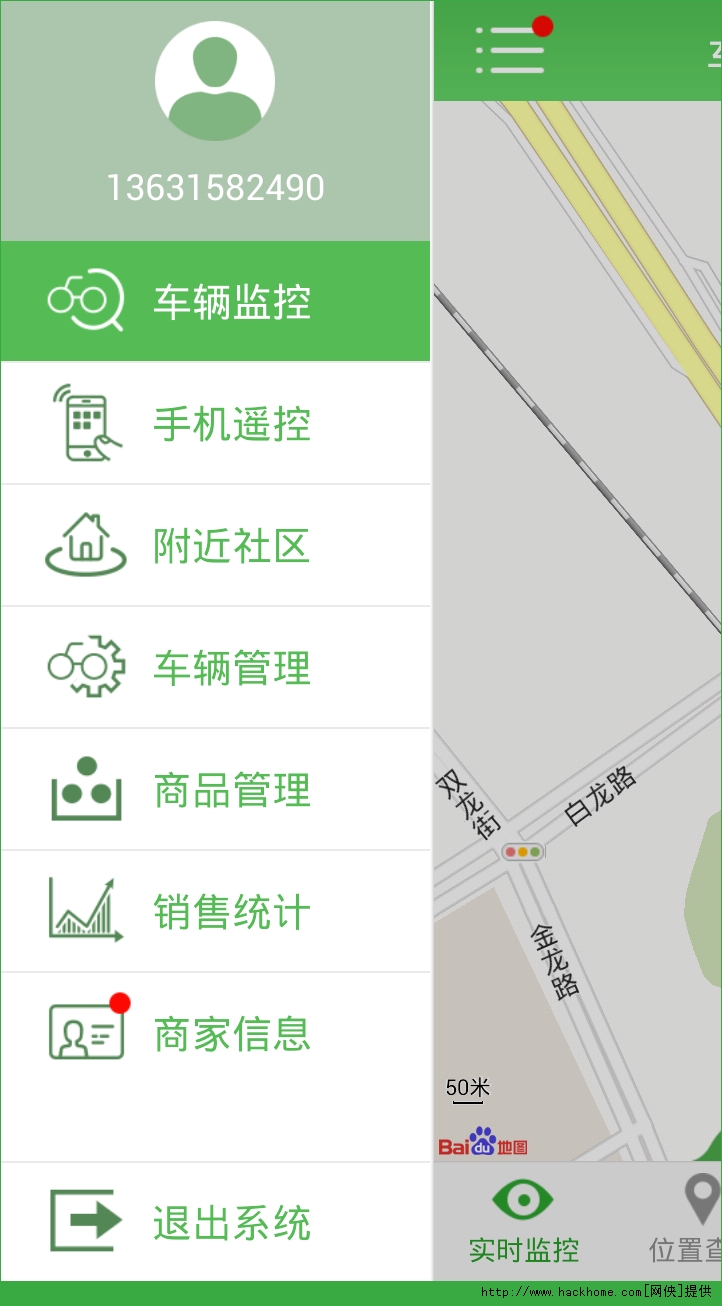Go to 附近社区 nearby community
Viewport: 722px width, 1306px height.
point(215,546)
